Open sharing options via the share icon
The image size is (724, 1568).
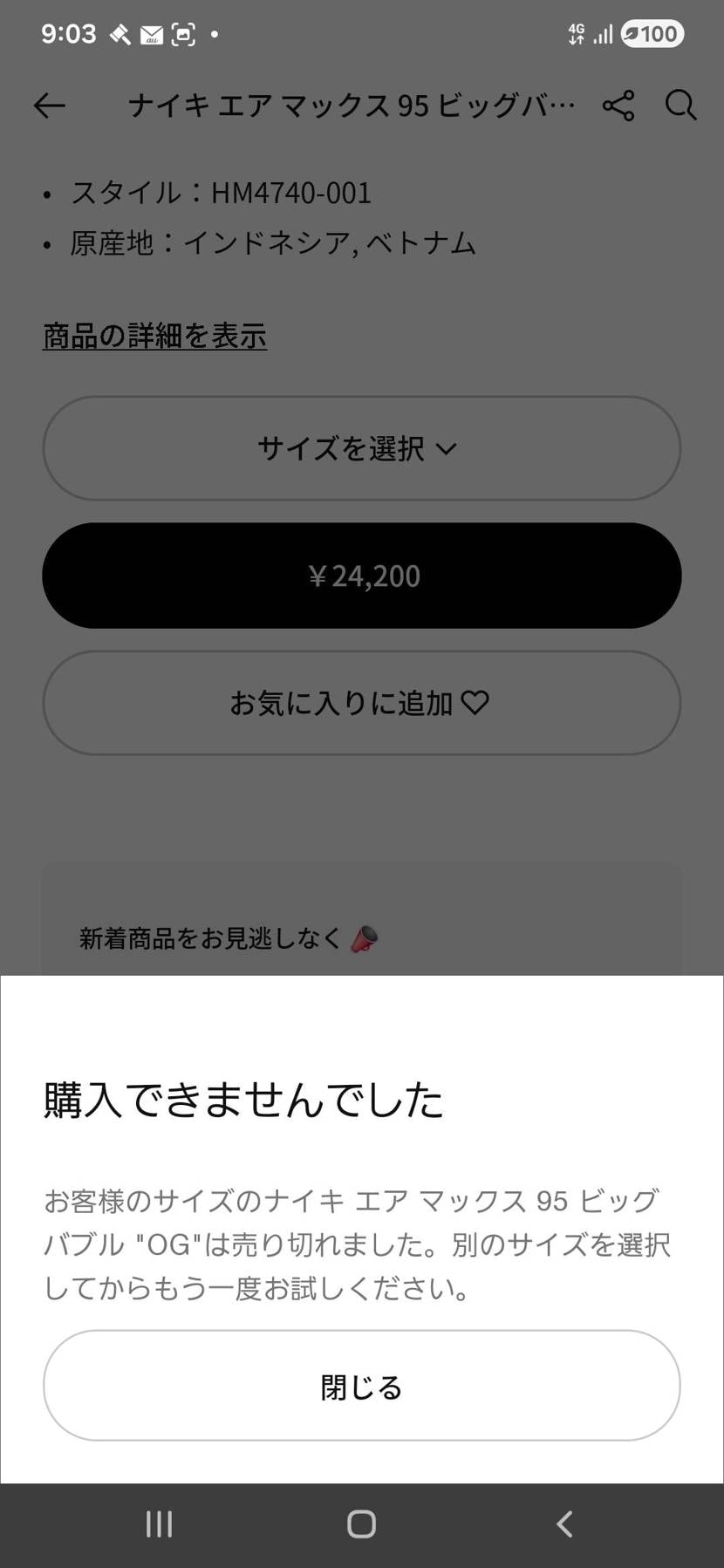pyautogui.click(x=618, y=106)
